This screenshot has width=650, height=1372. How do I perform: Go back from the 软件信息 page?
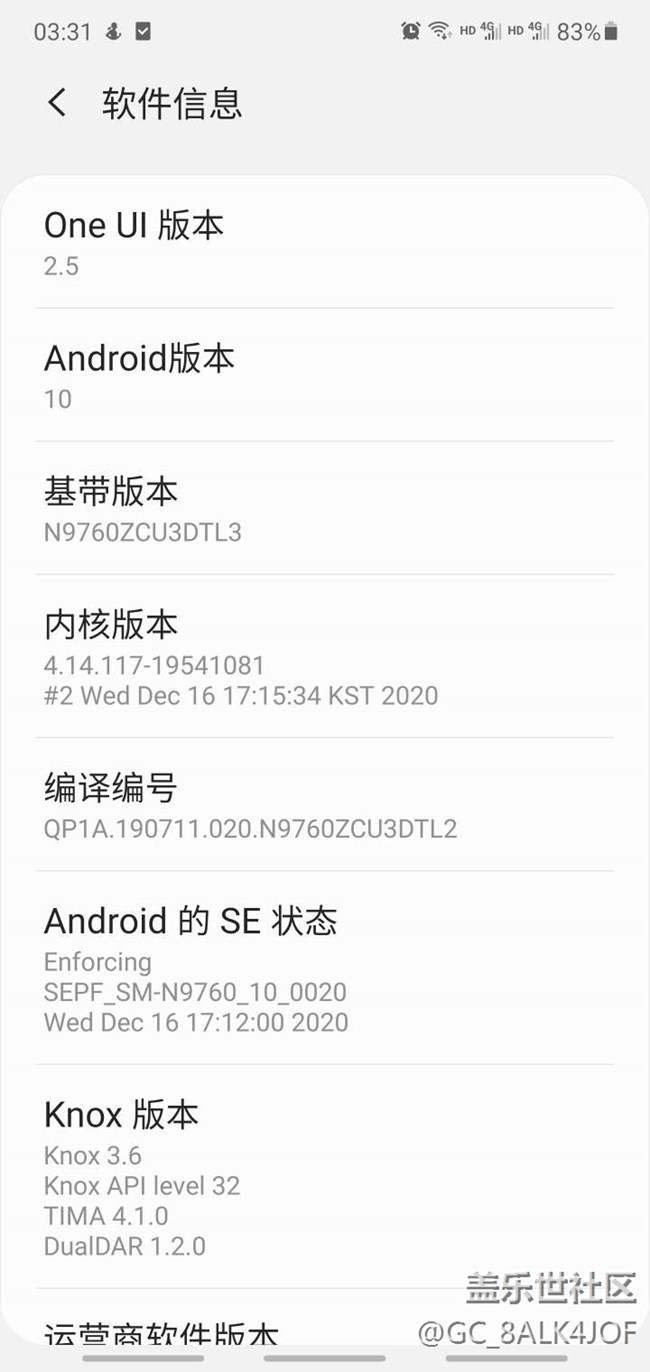(x=58, y=103)
